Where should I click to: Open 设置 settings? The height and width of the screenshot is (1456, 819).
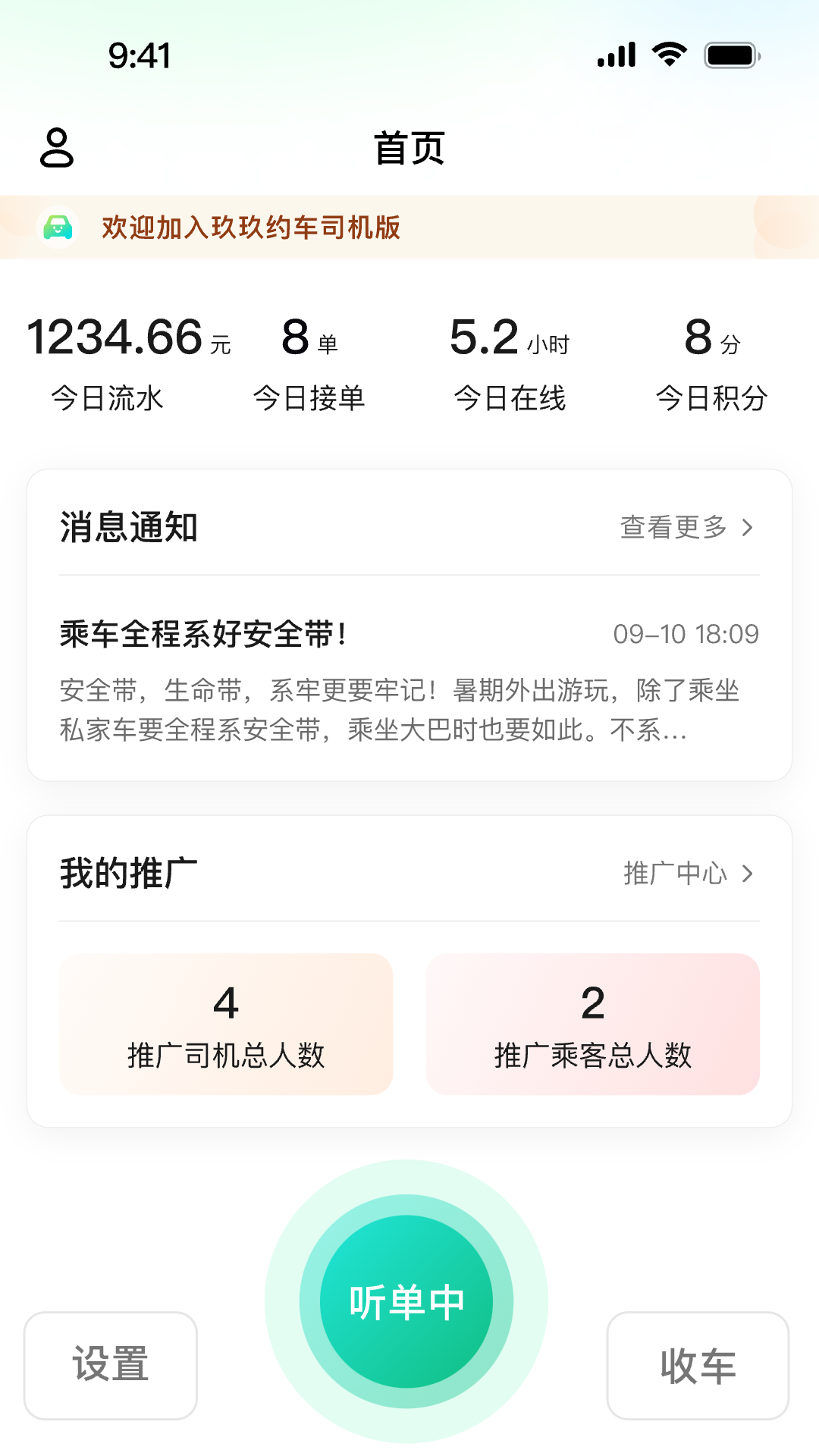tap(111, 1365)
